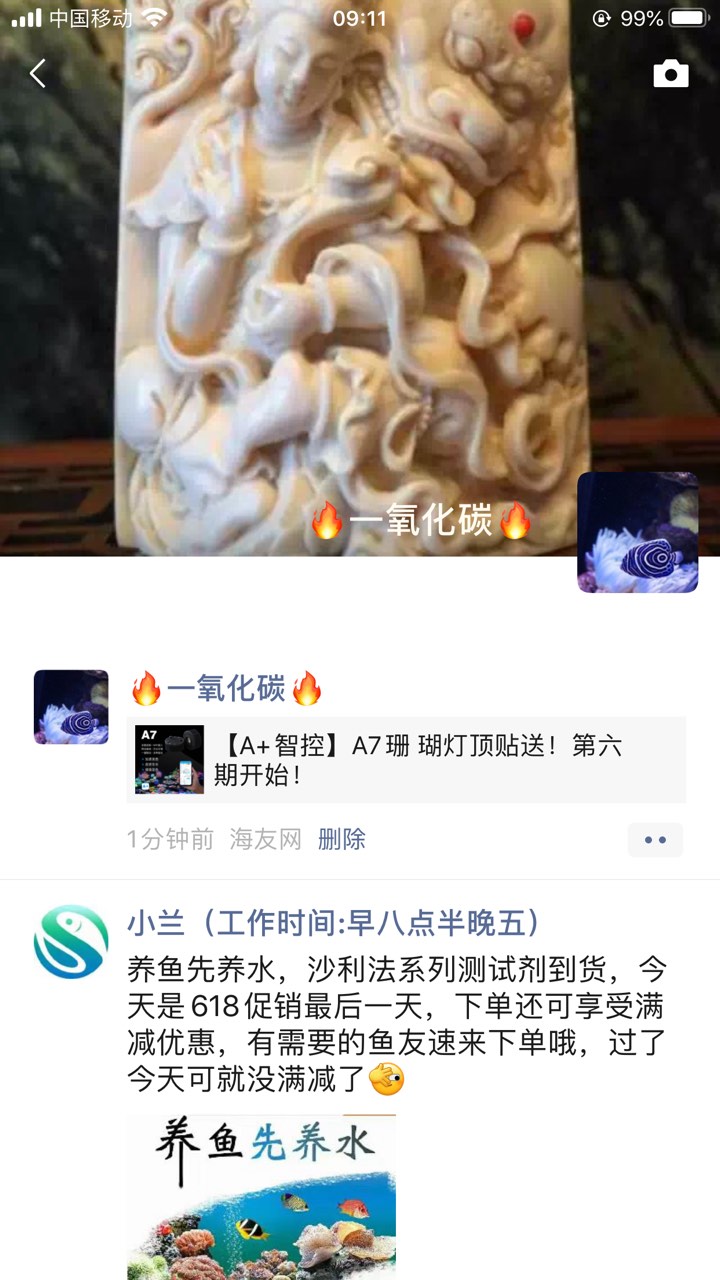Open the camera to post a moment
This screenshot has height=1280, width=720.
tap(670, 73)
